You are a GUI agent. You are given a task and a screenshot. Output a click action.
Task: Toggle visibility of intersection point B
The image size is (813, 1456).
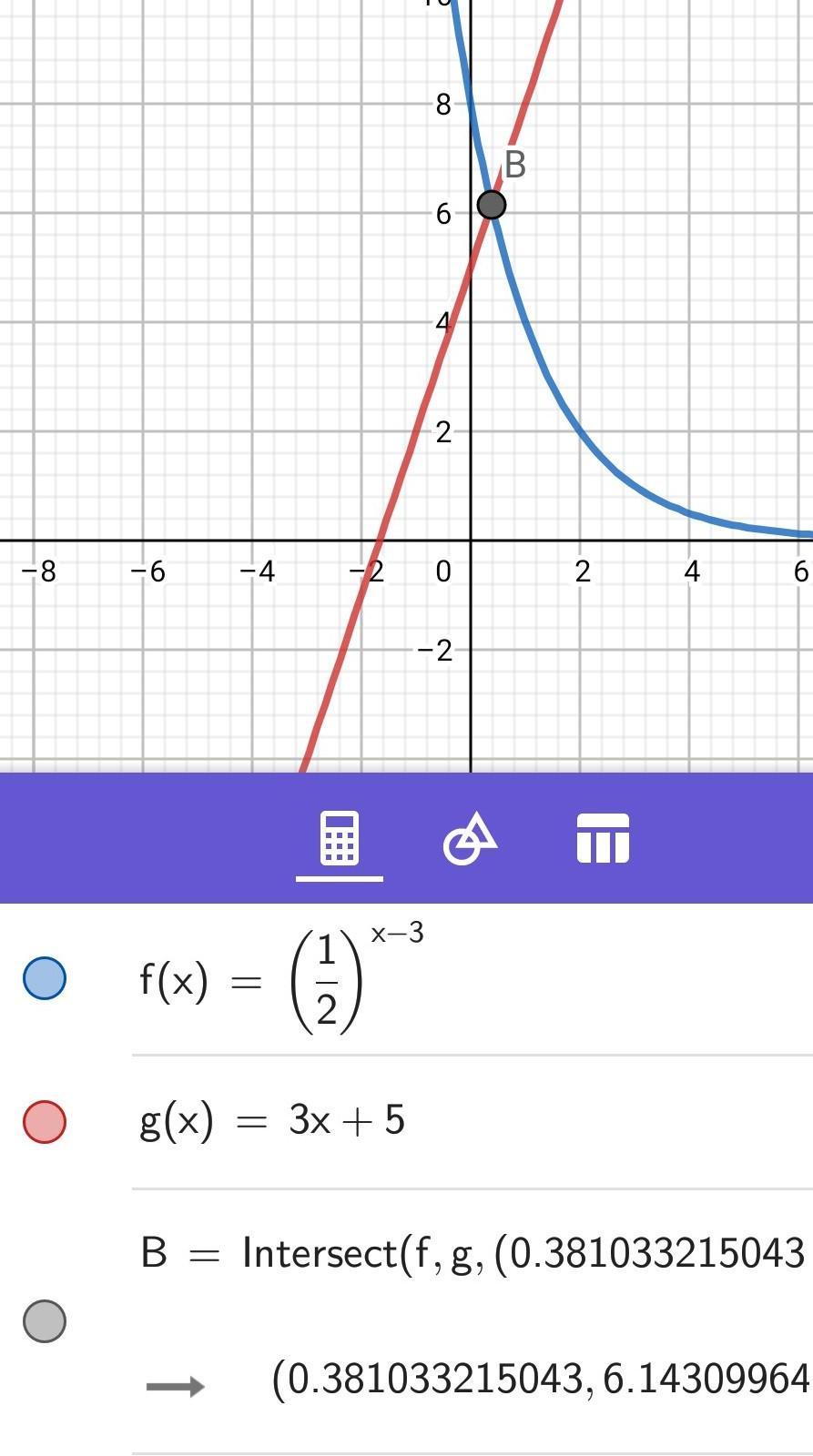(x=44, y=1320)
